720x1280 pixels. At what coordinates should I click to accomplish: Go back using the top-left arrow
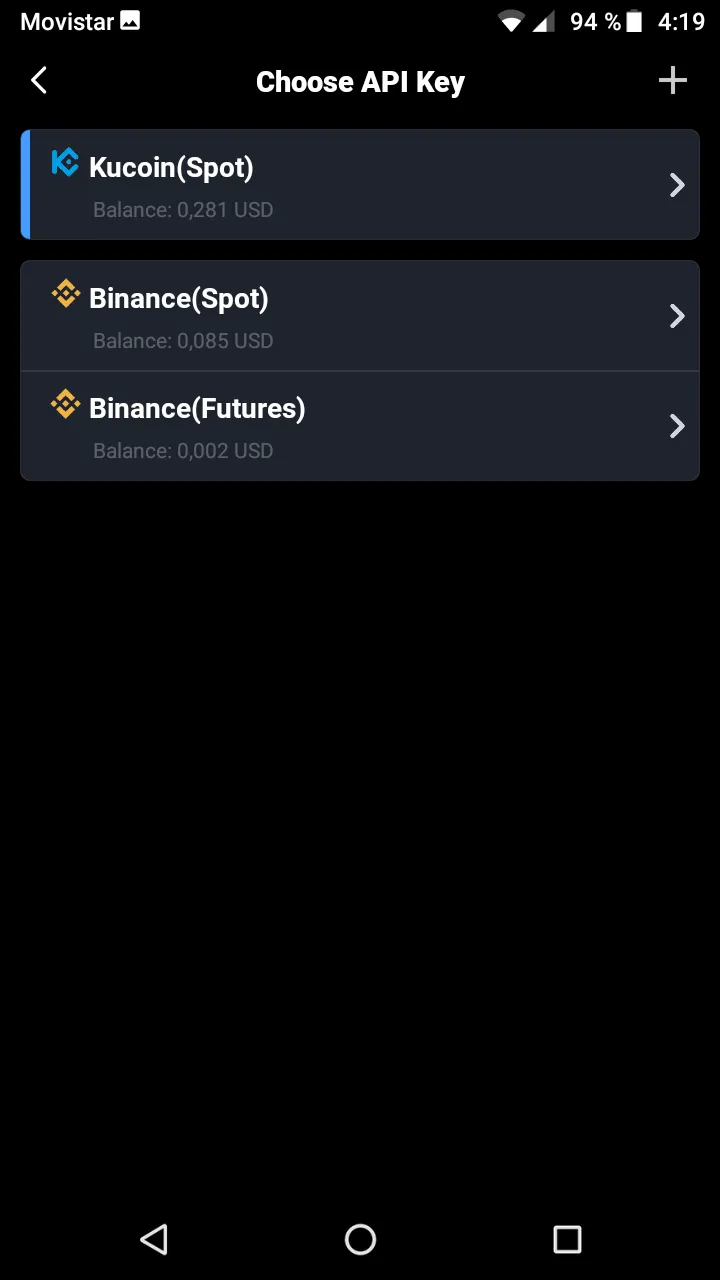pos(39,81)
